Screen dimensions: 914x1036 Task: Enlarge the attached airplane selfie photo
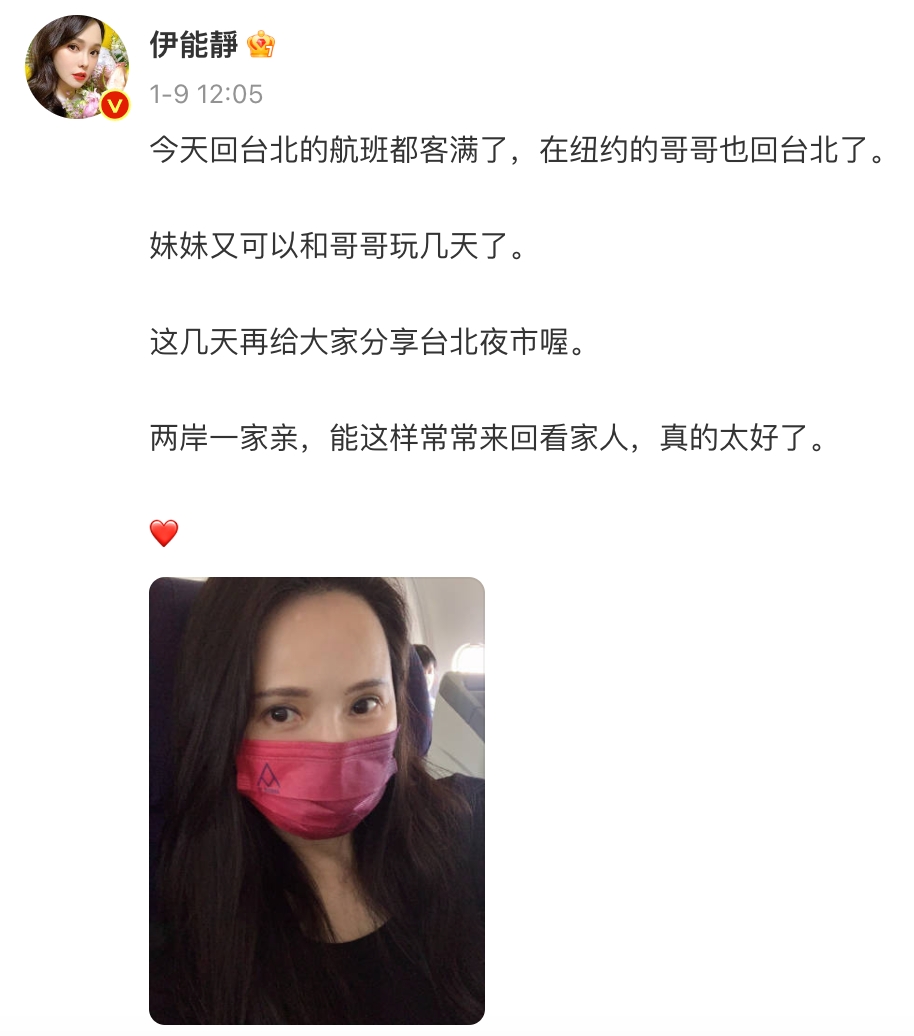click(316, 800)
